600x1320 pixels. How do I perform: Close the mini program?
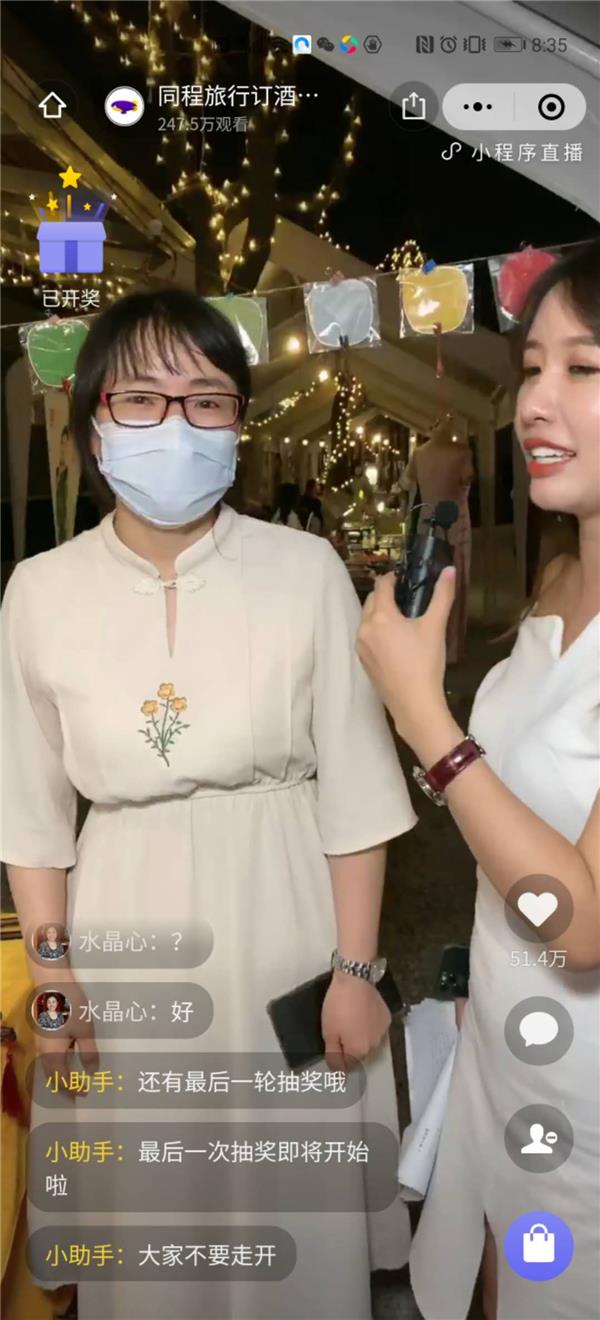pos(550,107)
